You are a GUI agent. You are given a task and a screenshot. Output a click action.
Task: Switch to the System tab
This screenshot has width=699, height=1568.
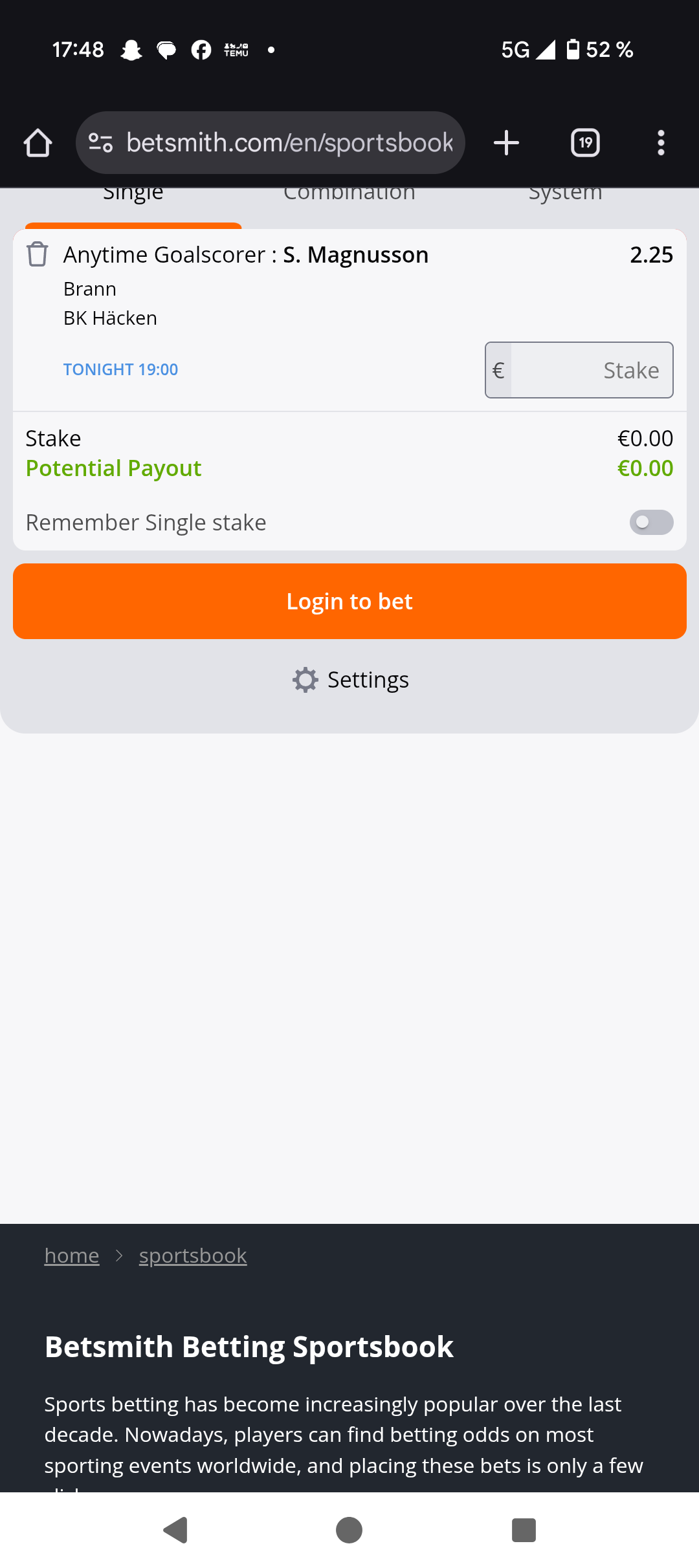pos(566,194)
